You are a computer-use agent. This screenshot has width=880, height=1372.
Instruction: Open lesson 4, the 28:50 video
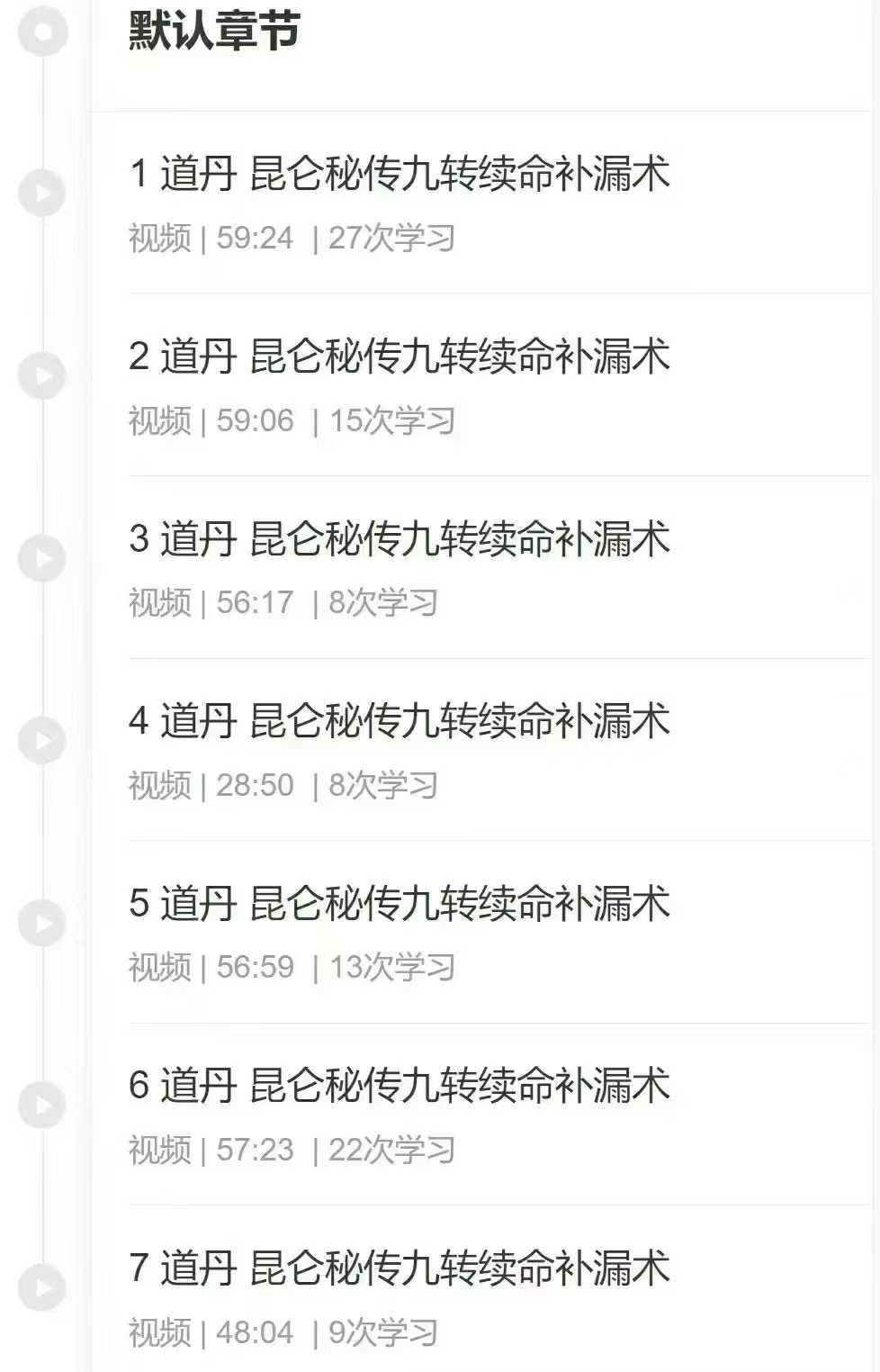[400, 721]
